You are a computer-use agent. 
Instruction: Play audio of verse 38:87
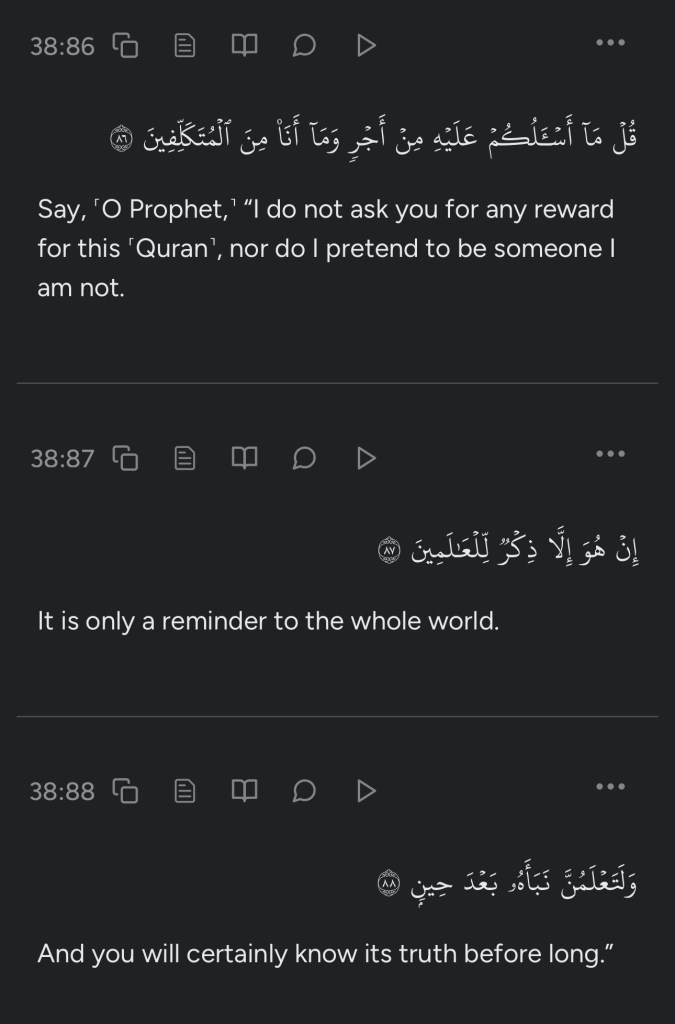tap(366, 458)
